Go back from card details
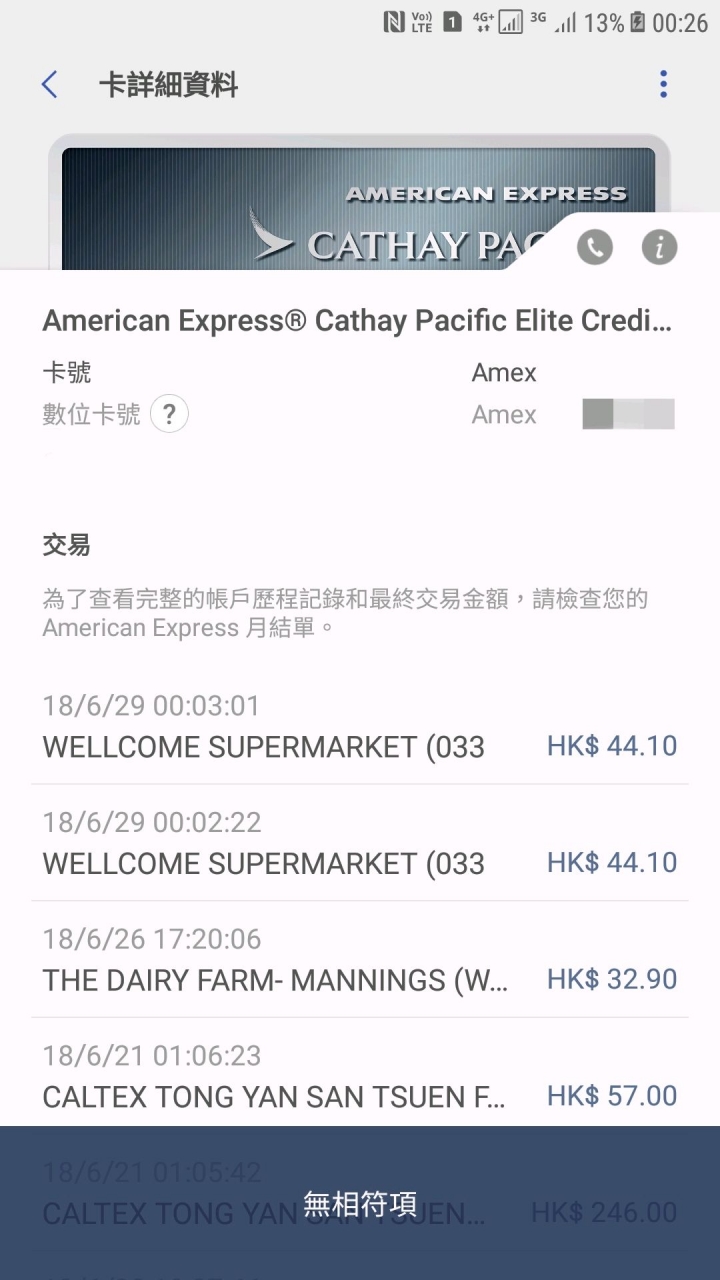The image size is (720, 1280). [49, 85]
